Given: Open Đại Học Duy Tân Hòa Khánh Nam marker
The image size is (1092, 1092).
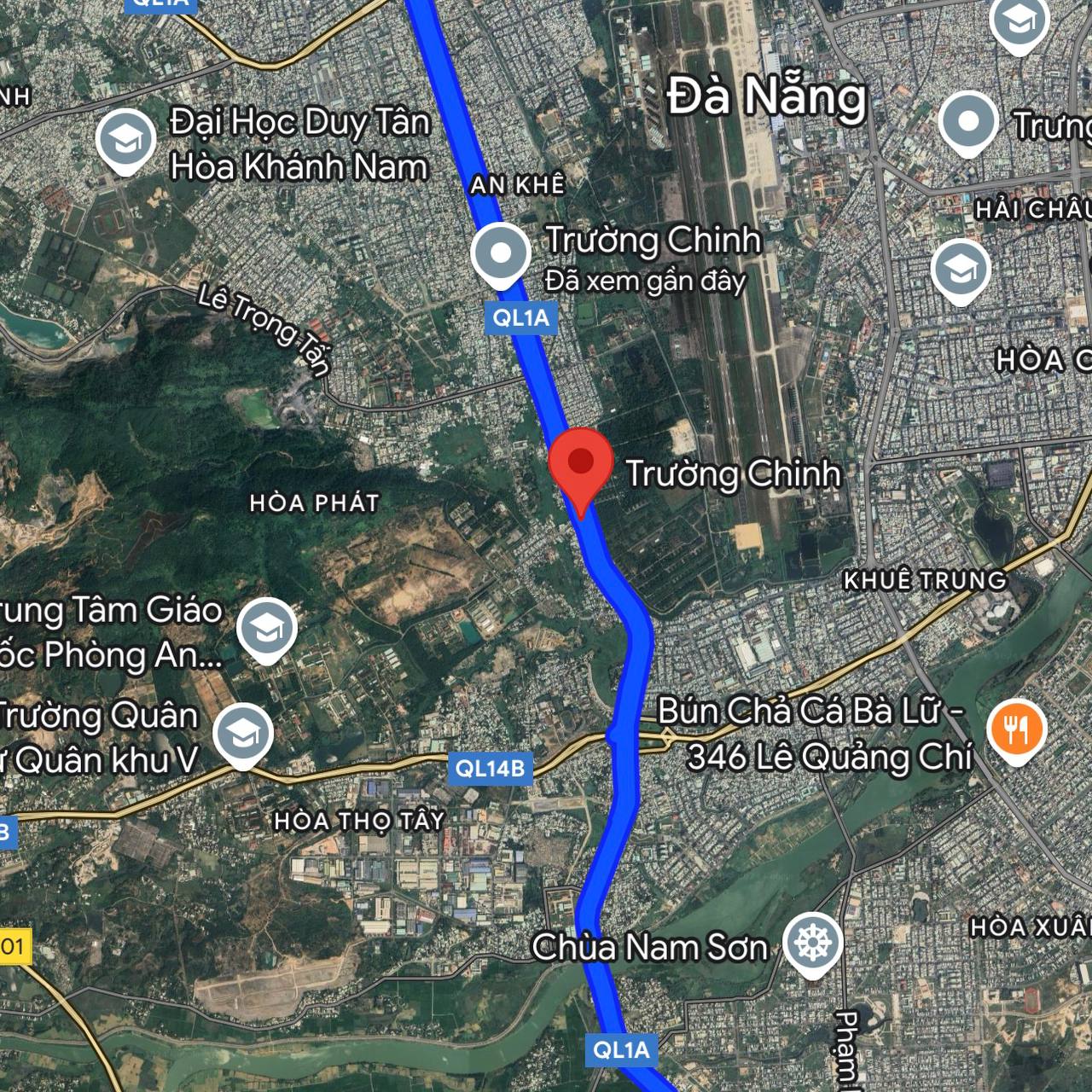Looking at the screenshot, I should point(125,141).
